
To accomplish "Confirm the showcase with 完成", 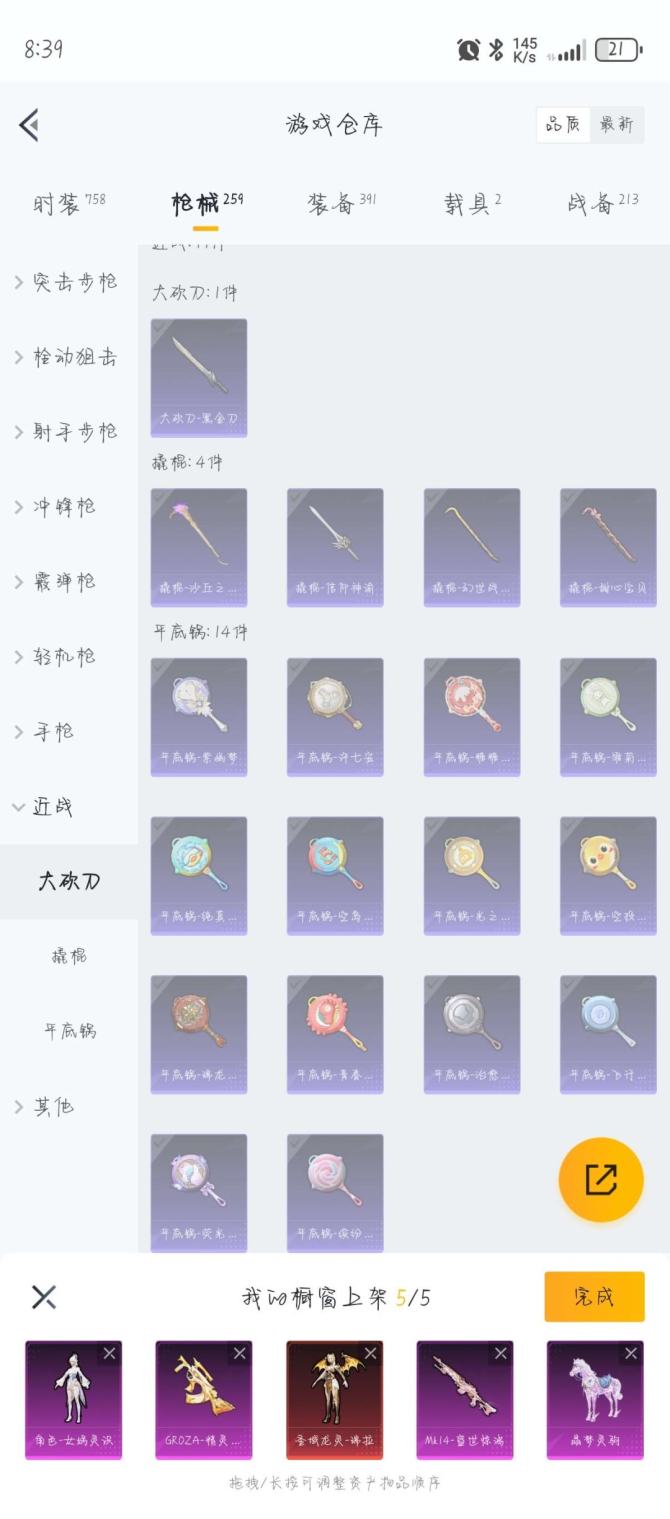I will tap(594, 1297).
